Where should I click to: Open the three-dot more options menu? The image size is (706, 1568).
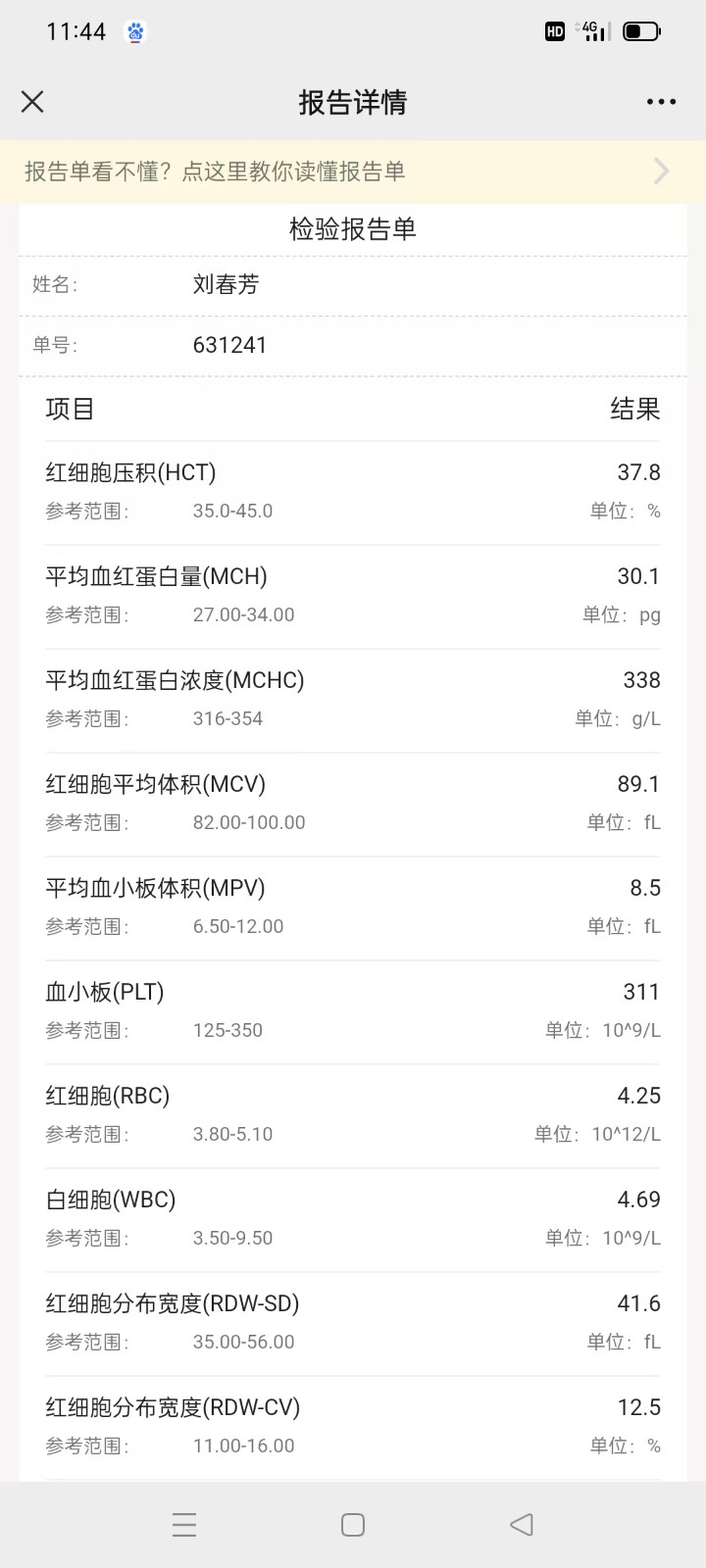click(661, 102)
